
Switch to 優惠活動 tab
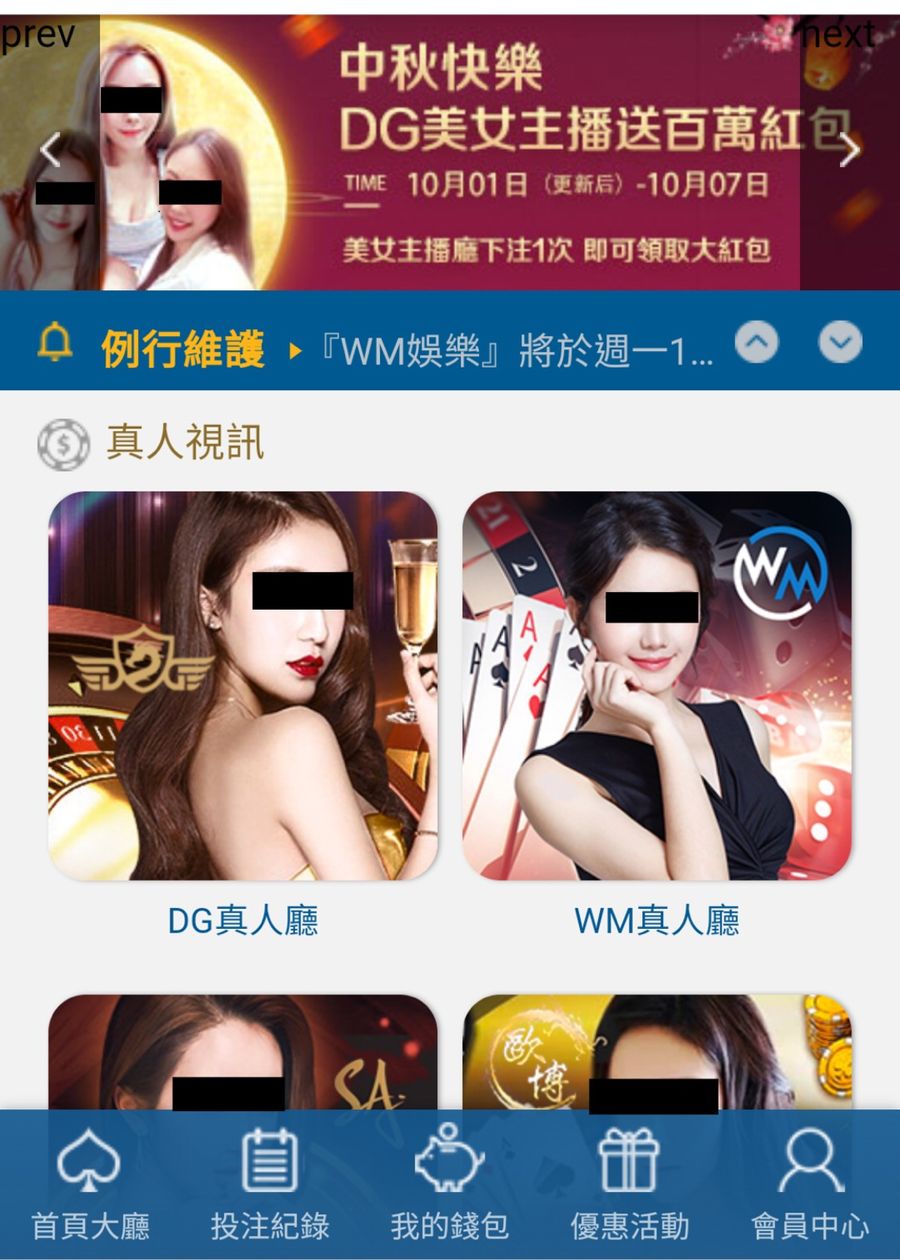tap(629, 1185)
